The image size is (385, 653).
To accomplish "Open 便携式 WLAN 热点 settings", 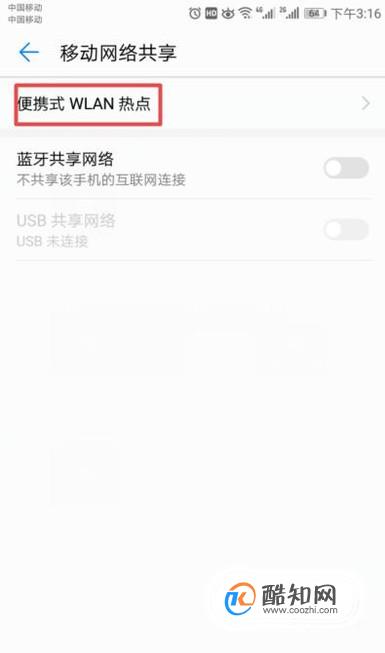I will [x=192, y=104].
